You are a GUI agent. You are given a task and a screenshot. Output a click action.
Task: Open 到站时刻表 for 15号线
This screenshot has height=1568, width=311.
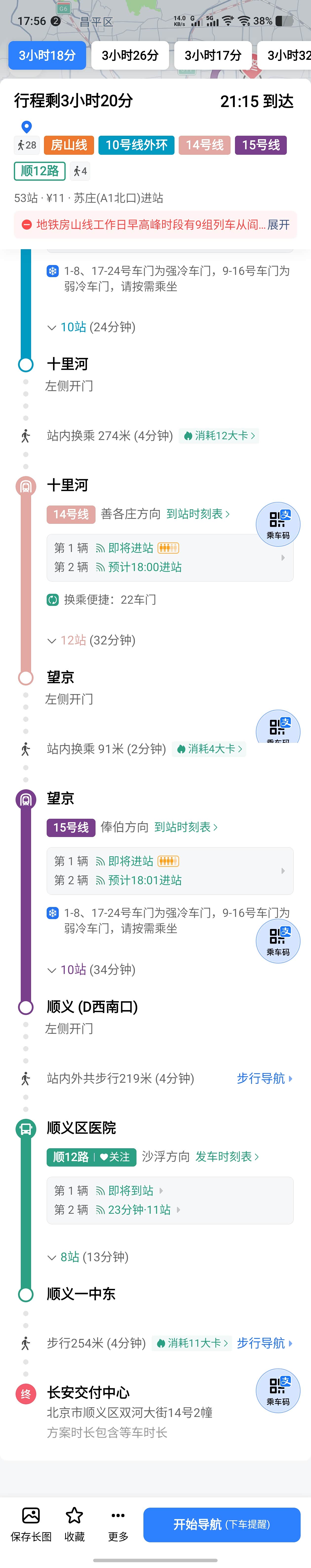(x=186, y=827)
